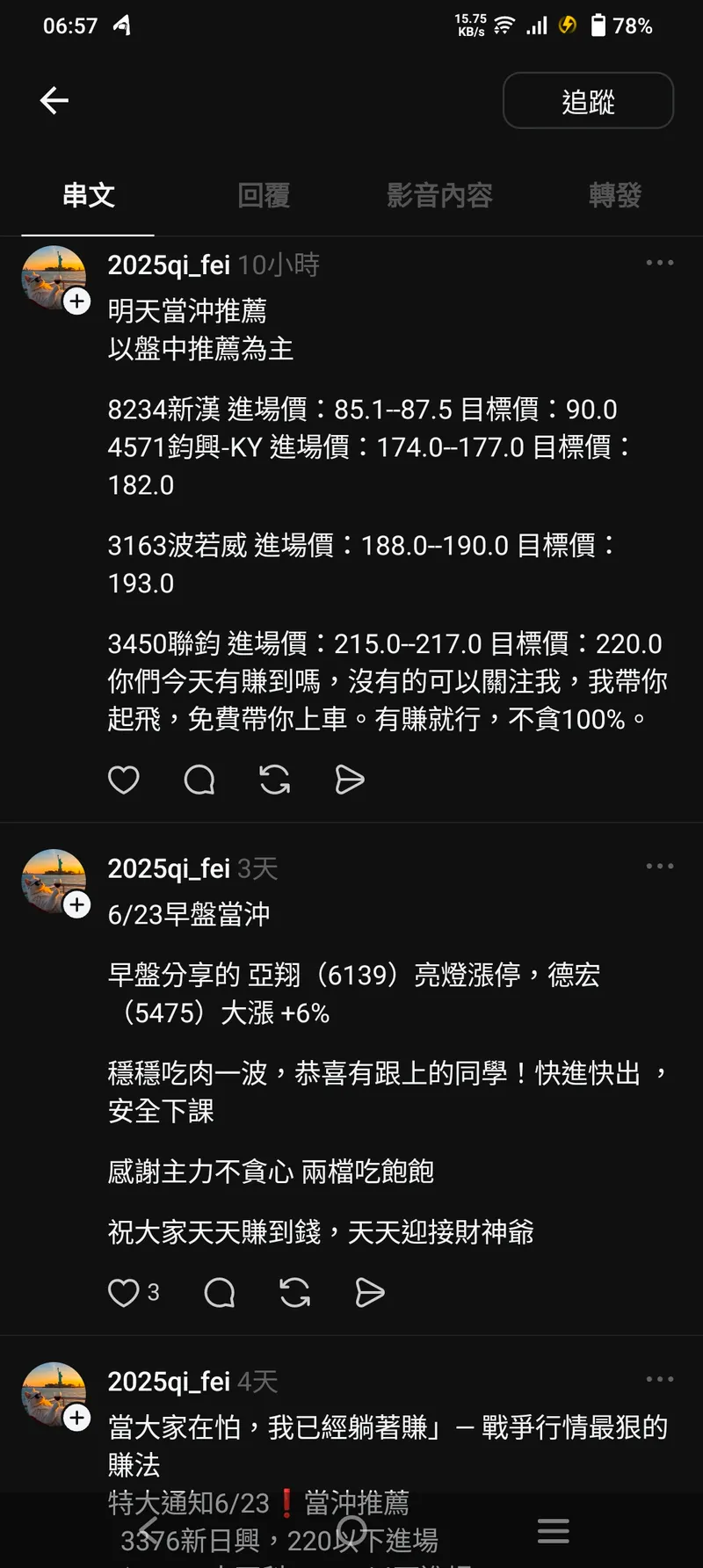Select the 串文 tab
Viewport: 703px width, 1568px height.
tap(89, 195)
